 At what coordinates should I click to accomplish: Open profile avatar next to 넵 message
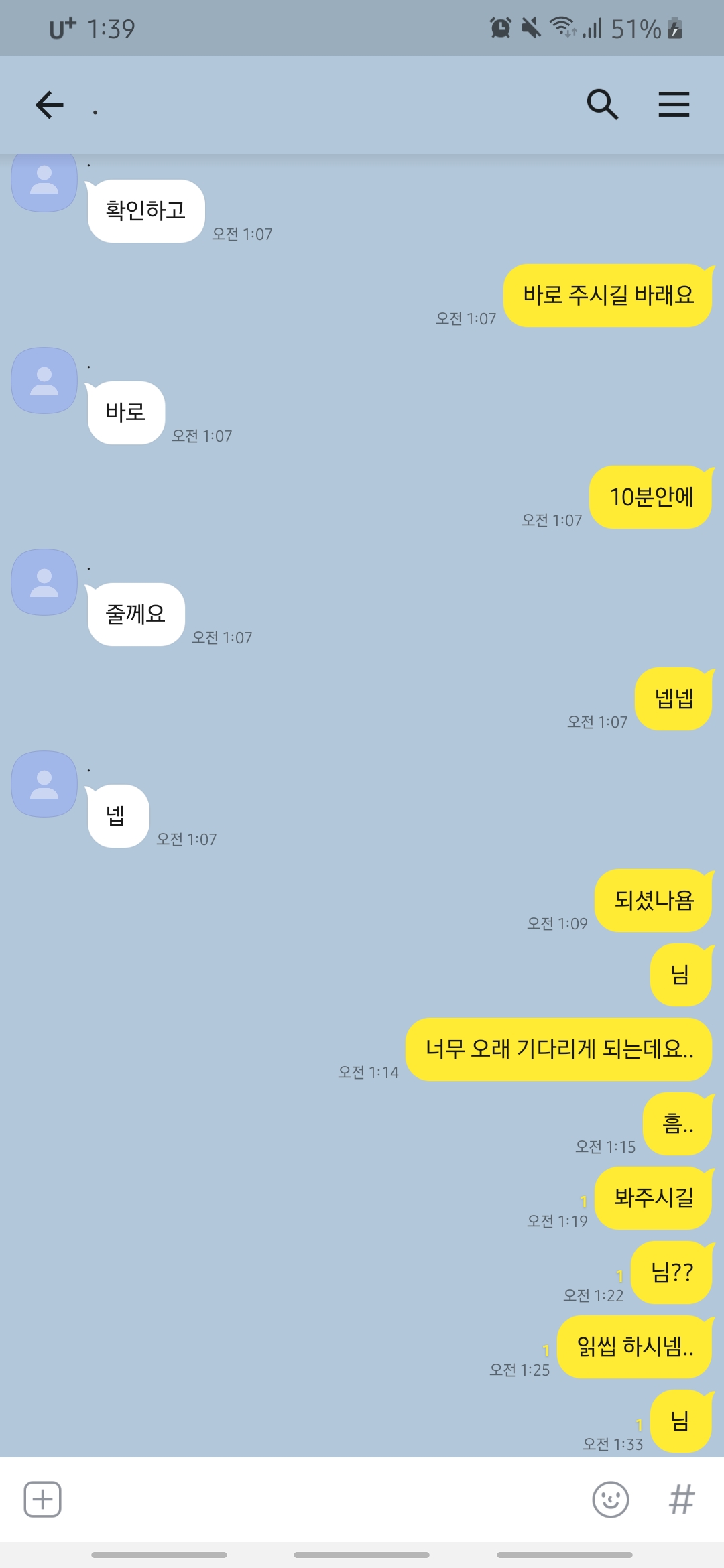click(44, 784)
